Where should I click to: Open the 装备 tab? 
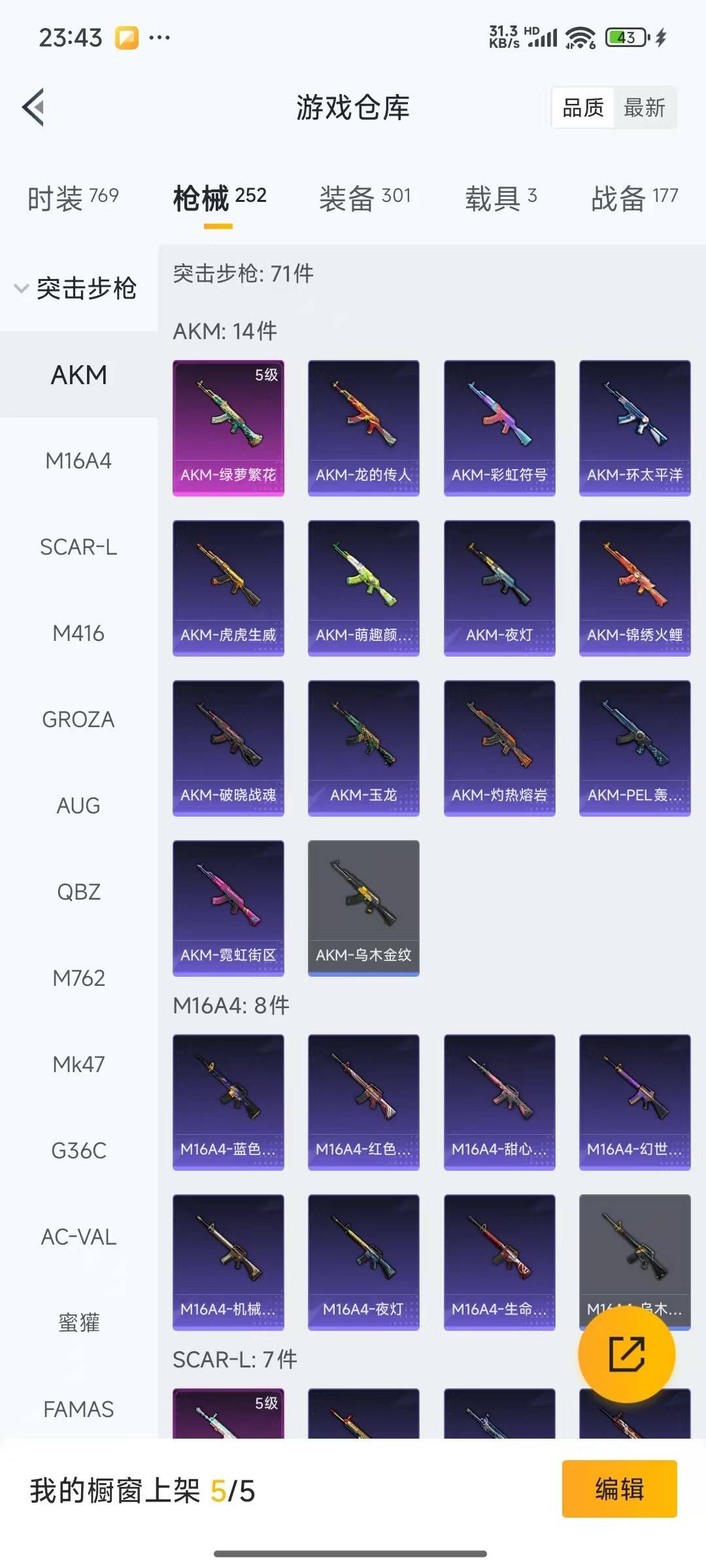tap(365, 197)
